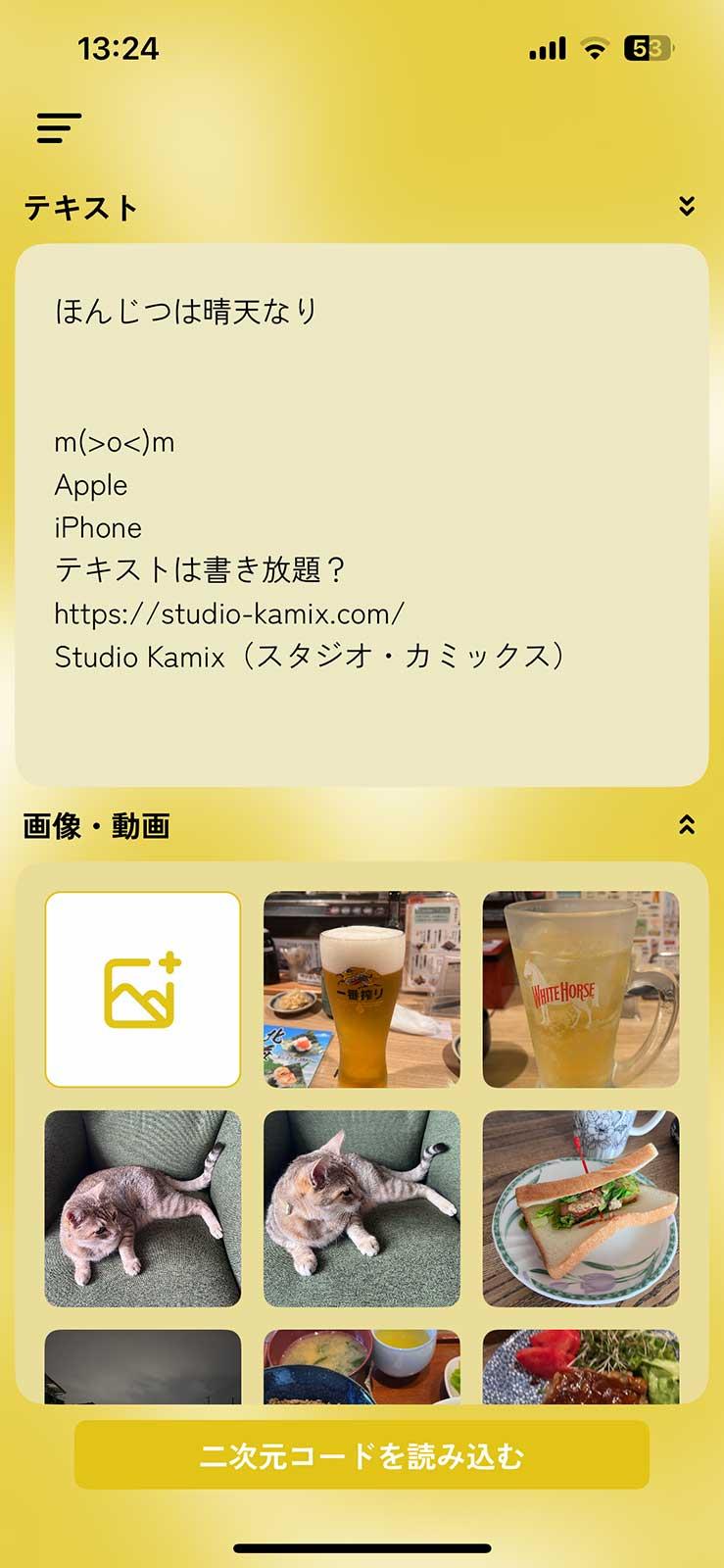724x1568 pixels.
Task: Open the White Horse mug photo
Action: (581, 989)
